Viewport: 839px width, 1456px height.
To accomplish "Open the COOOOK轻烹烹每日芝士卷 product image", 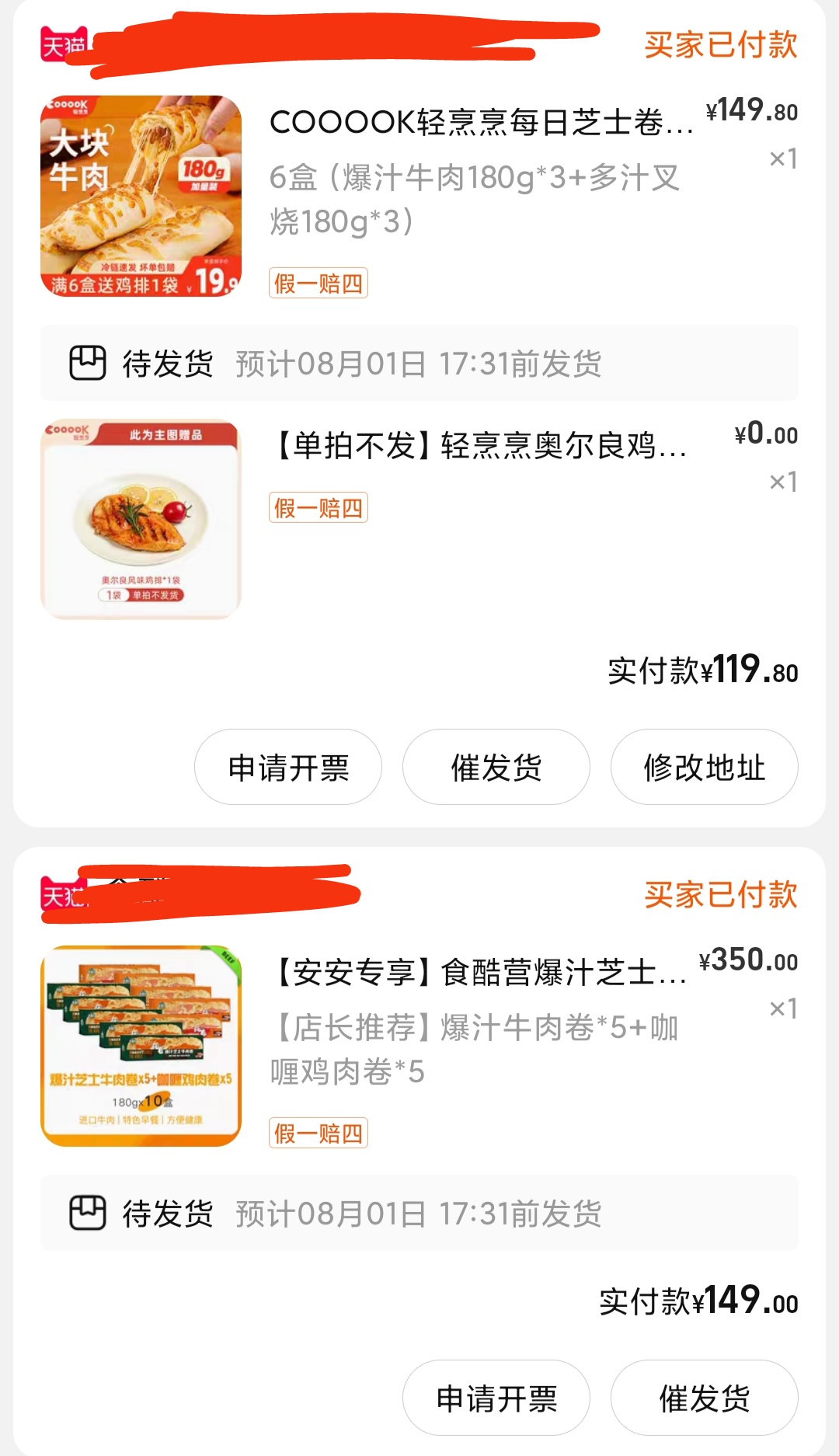I will tap(141, 196).
